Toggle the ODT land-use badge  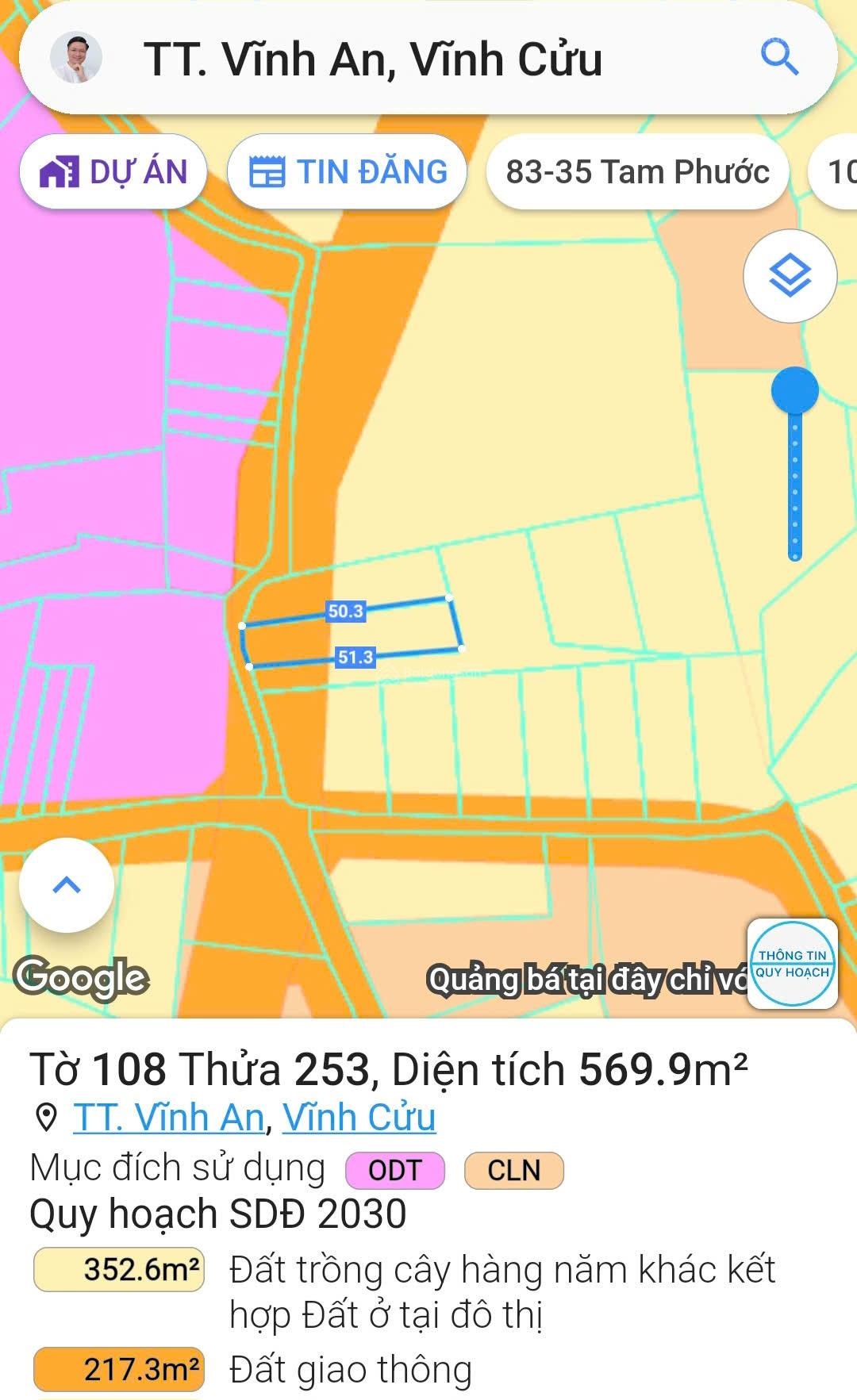[395, 1172]
